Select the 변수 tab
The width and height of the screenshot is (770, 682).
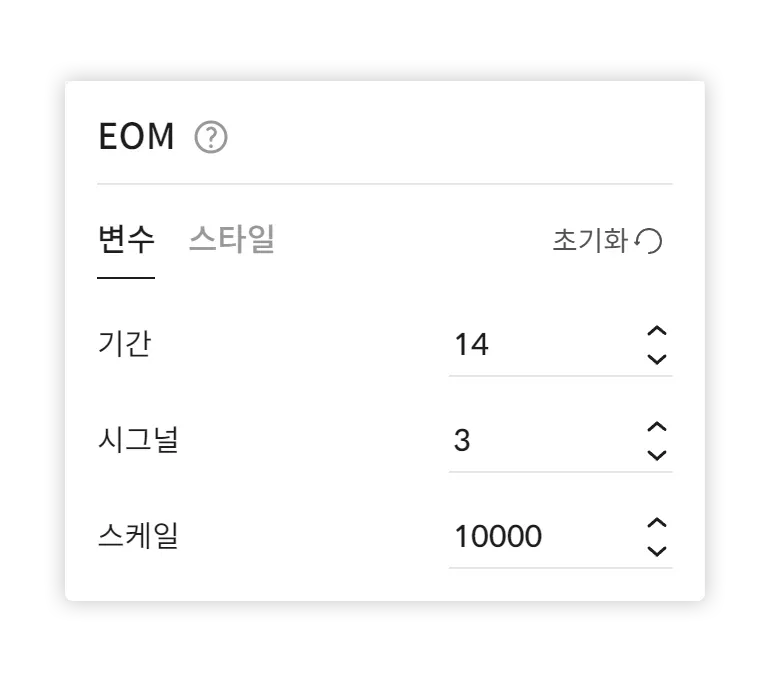point(126,240)
